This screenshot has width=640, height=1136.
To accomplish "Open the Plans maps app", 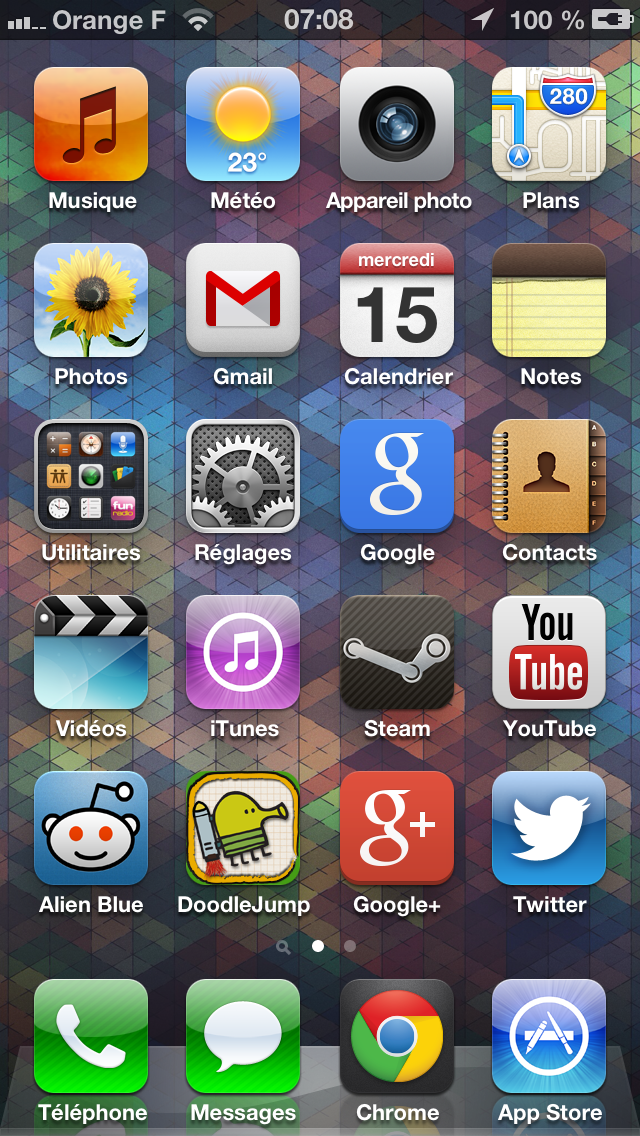I will pyautogui.click(x=549, y=124).
